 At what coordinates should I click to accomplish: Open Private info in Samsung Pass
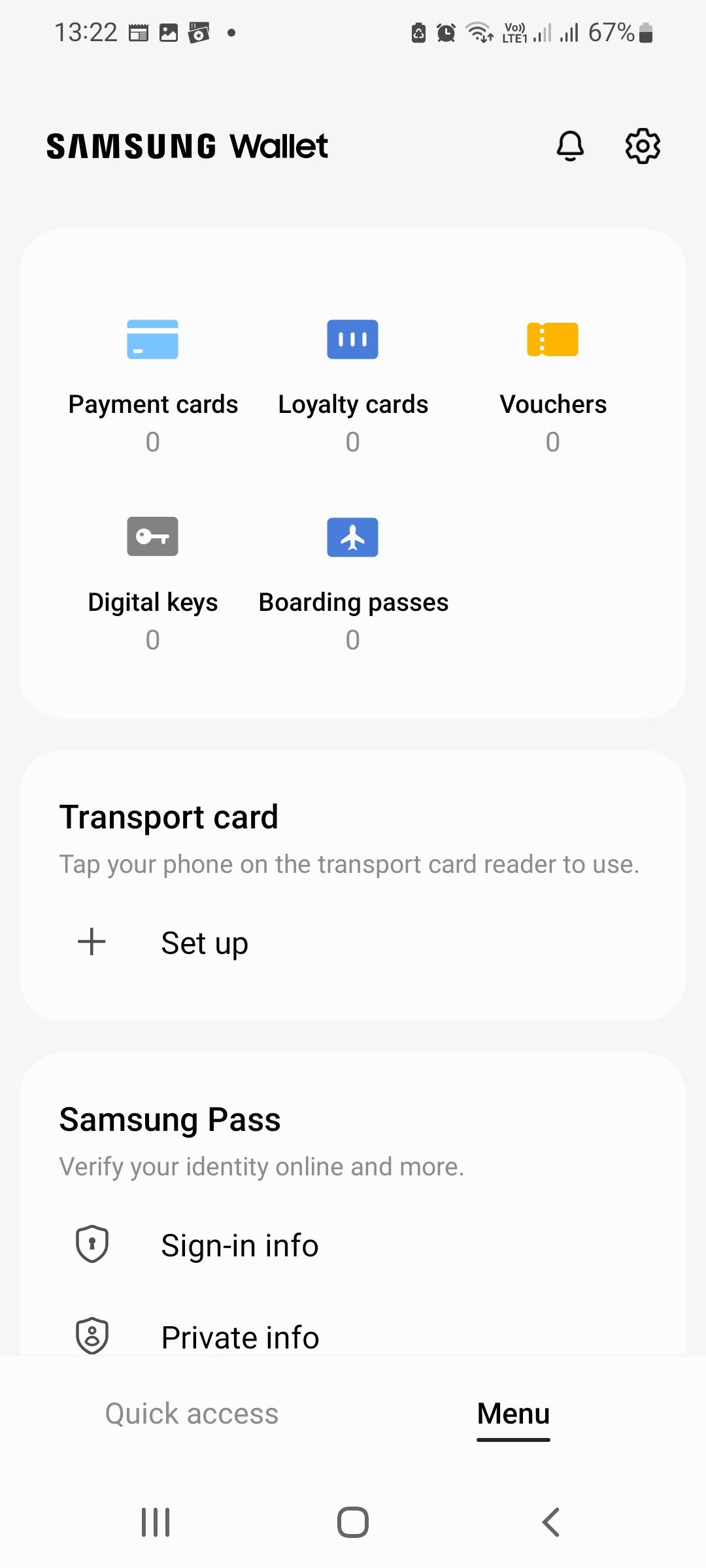239,1336
